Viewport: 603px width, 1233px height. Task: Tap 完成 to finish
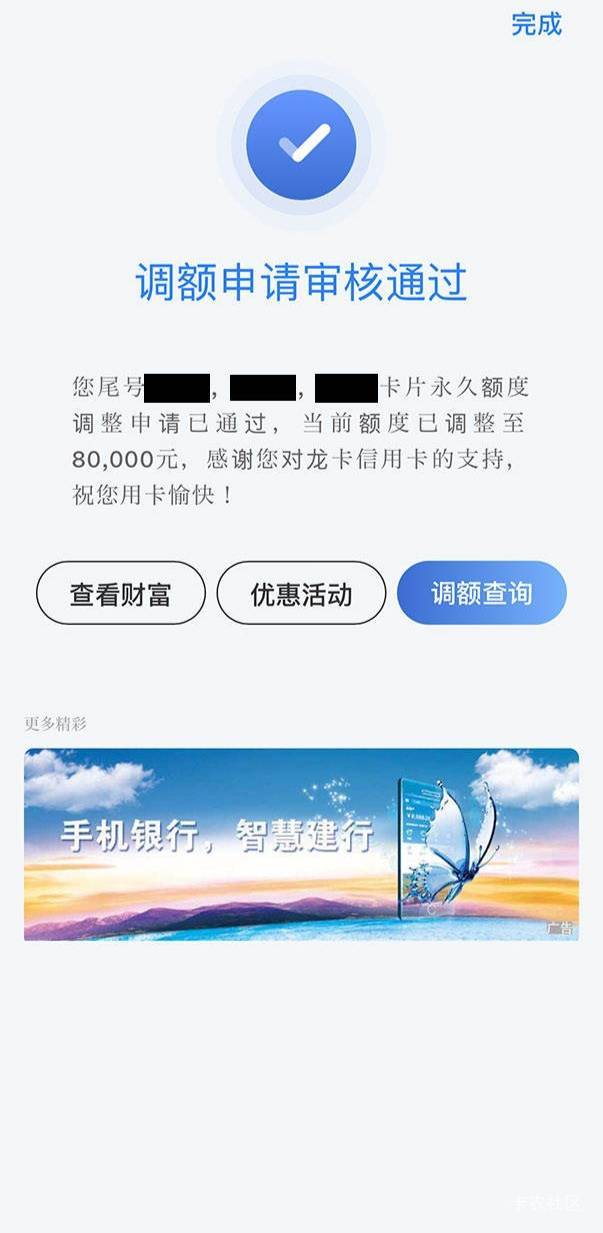click(x=537, y=24)
